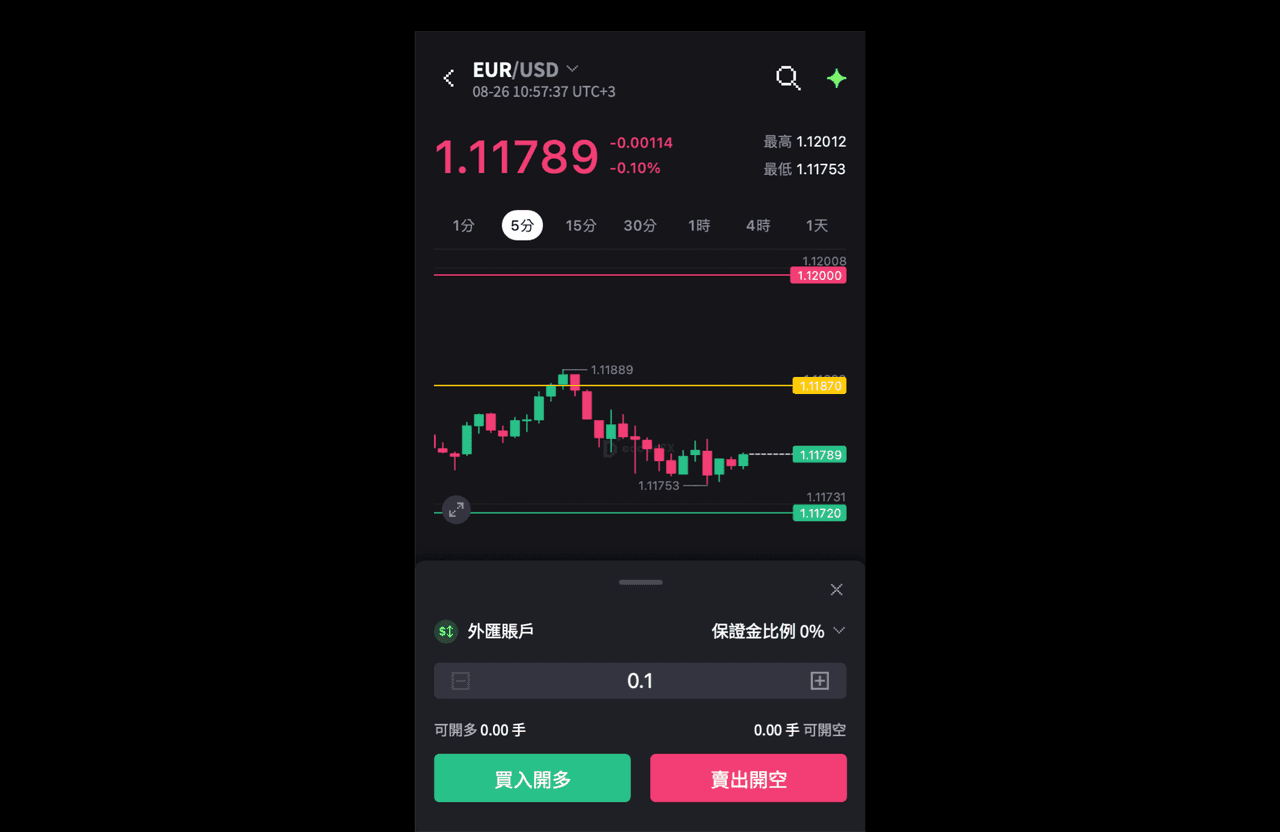
Task: Choose the 4時 timeframe
Action: click(758, 226)
